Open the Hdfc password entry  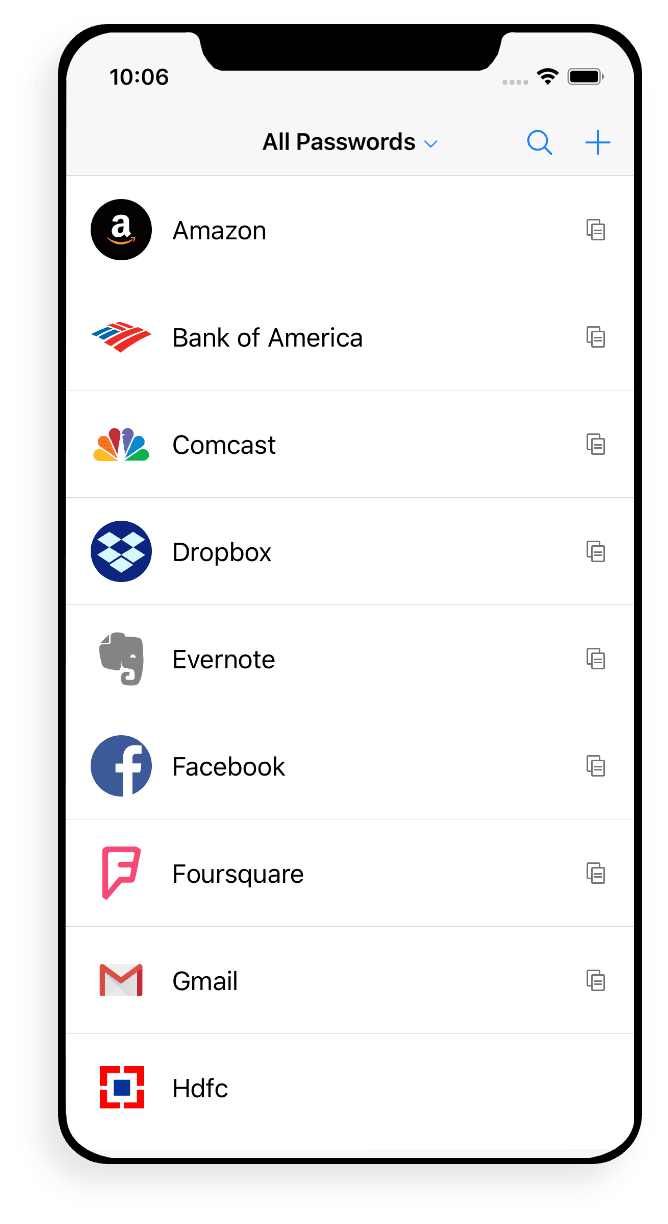(x=200, y=1088)
